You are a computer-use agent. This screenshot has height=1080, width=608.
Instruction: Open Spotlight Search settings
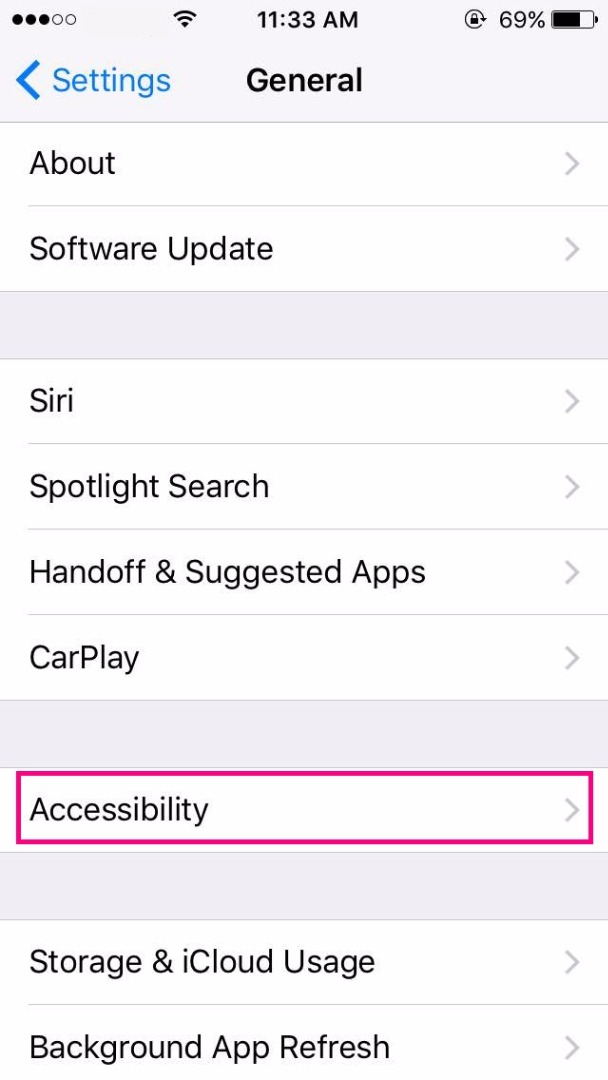tap(300, 486)
